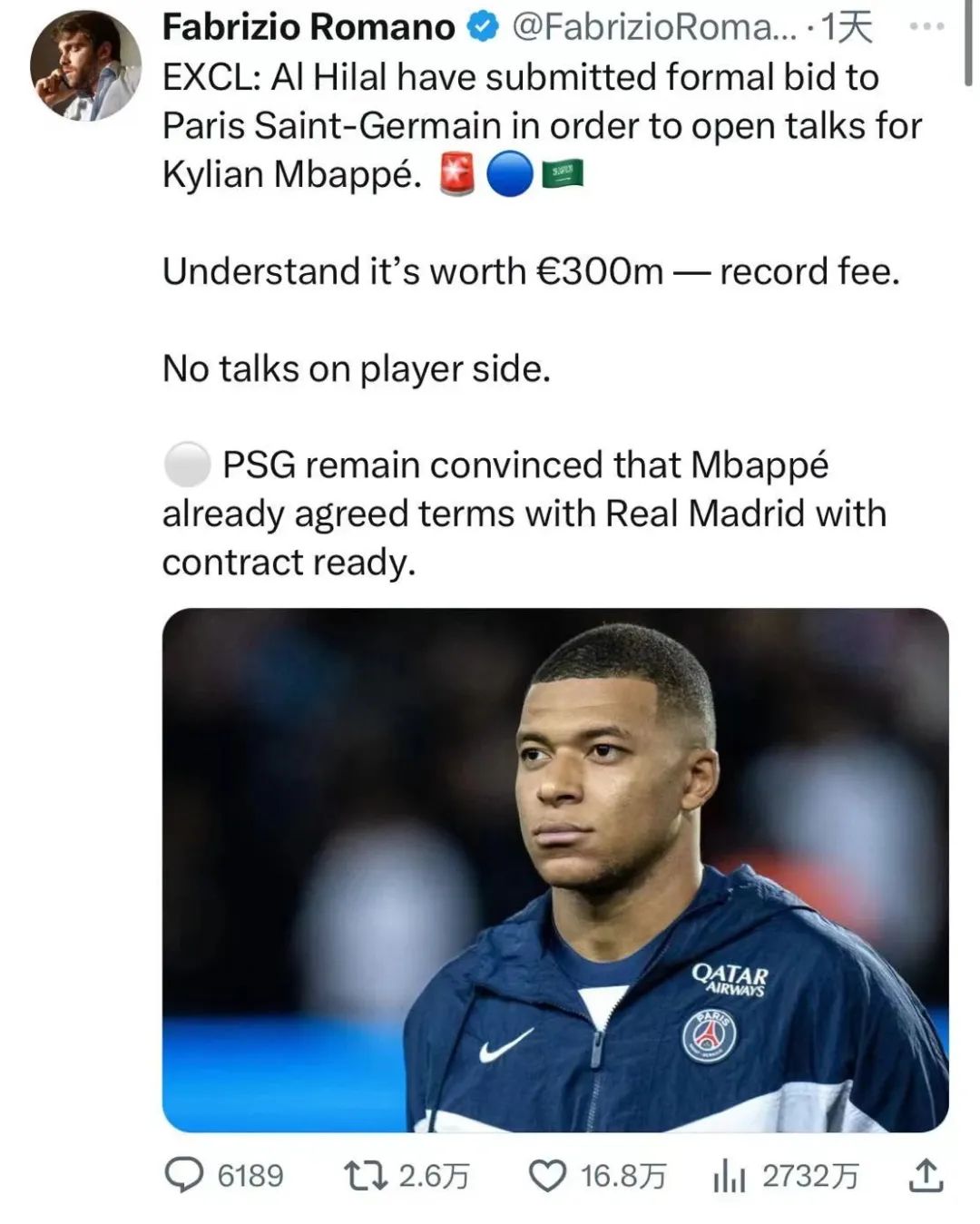Reply to the tweet via the comment icon
The height and width of the screenshot is (1224, 980).
pos(184,1176)
